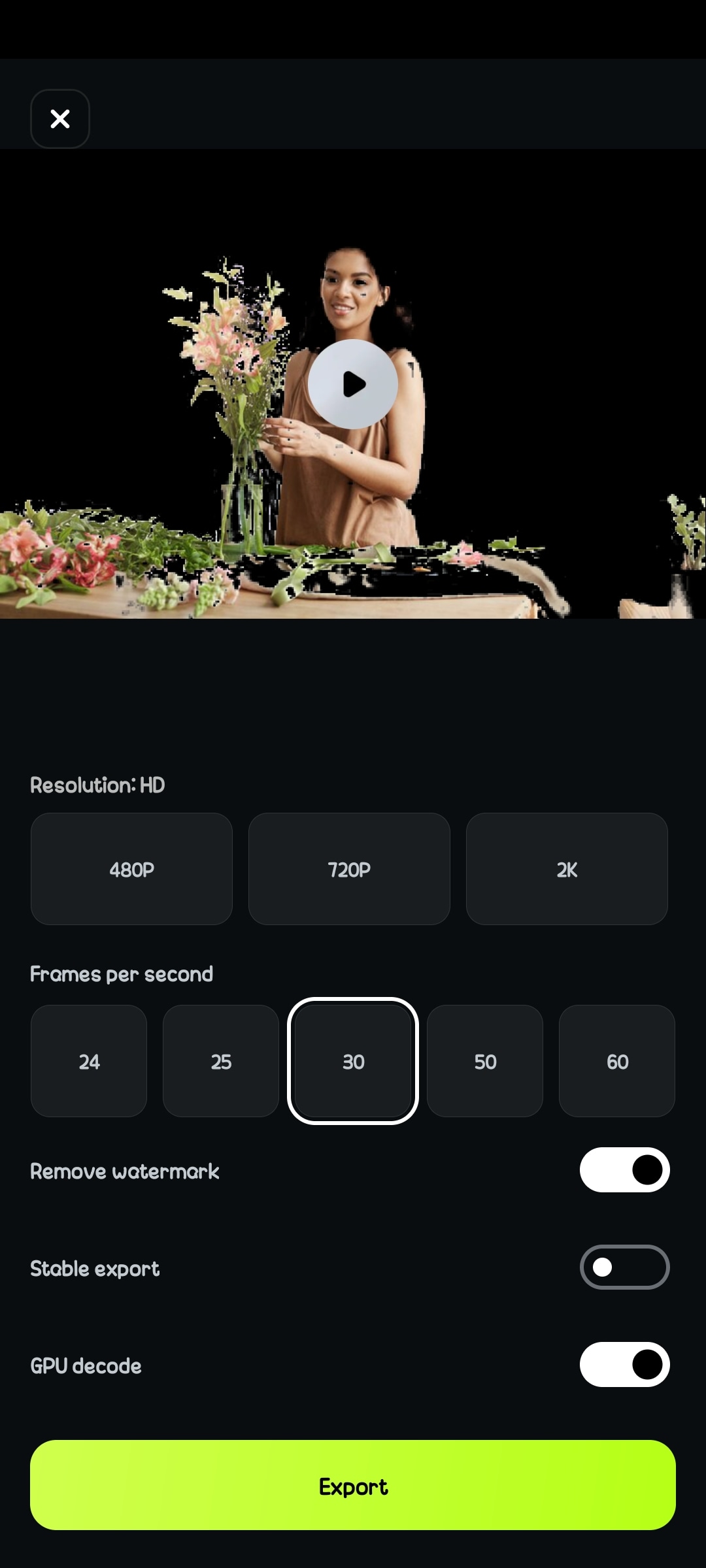The width and height of the screenshot is (706, 1568).
Task: Turn off the Remove watermark switch
Action: pos(624,1169)
